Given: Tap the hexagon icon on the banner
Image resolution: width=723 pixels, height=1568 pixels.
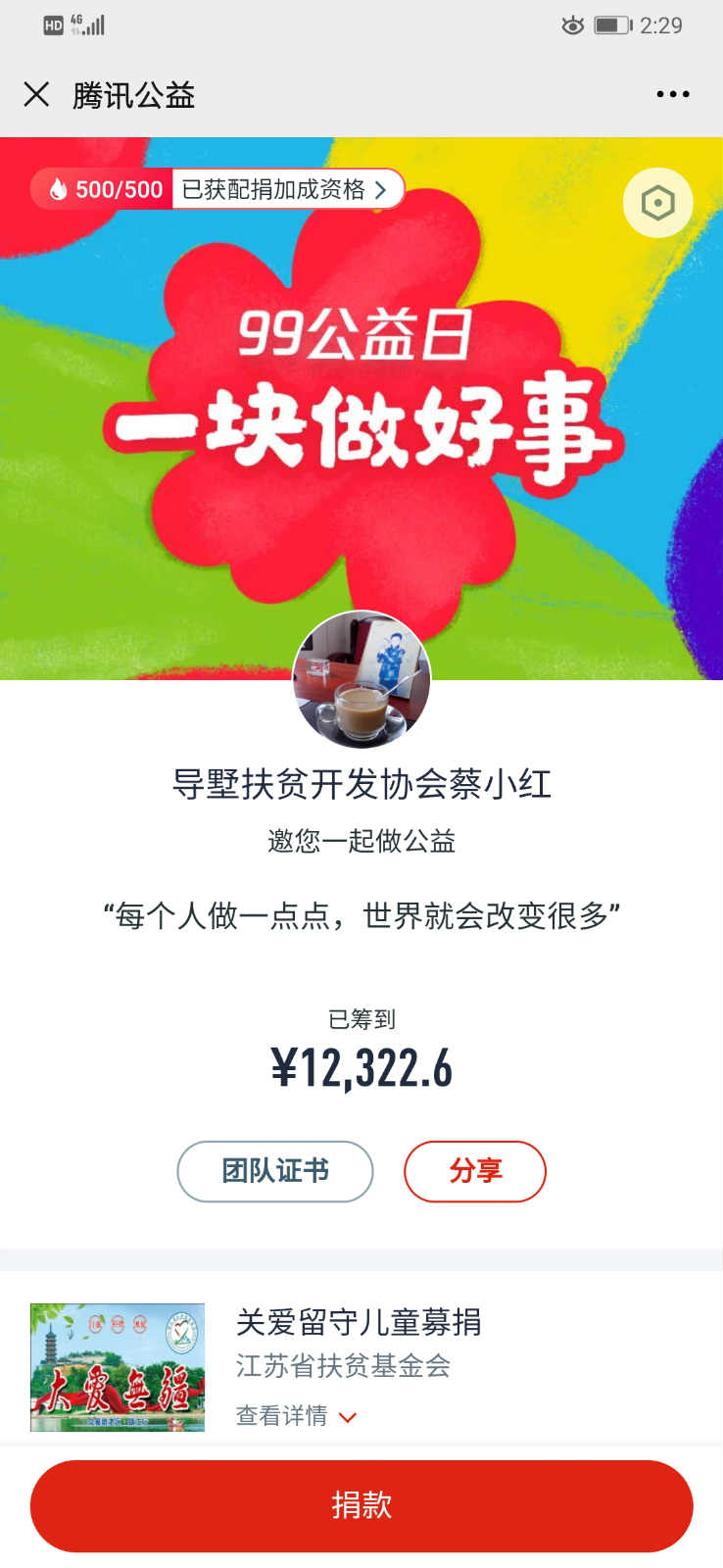Looking at the screenshot, I should pyautogui.click(x=657, y=203).
